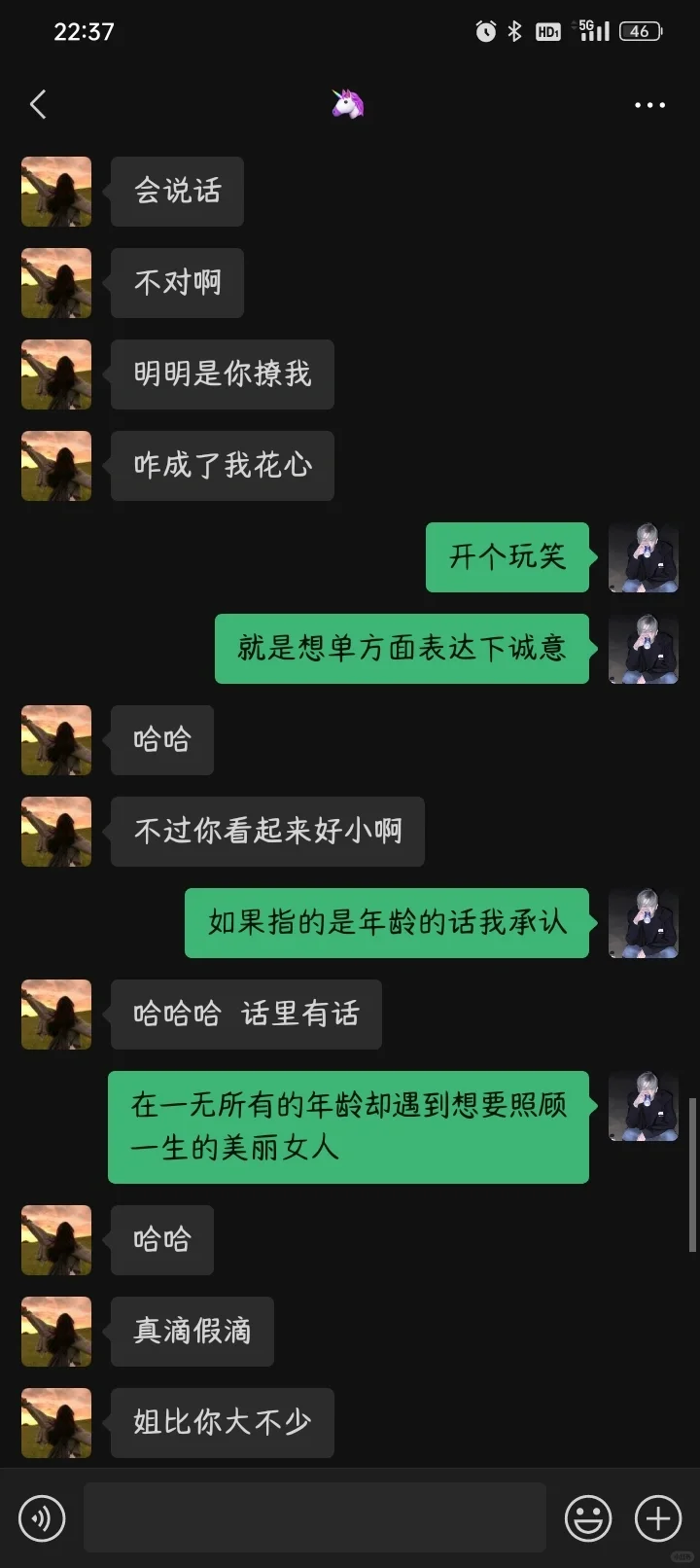700x1568 pixels.
Task: Switch to voice message input
Action: coord(42,1518)
